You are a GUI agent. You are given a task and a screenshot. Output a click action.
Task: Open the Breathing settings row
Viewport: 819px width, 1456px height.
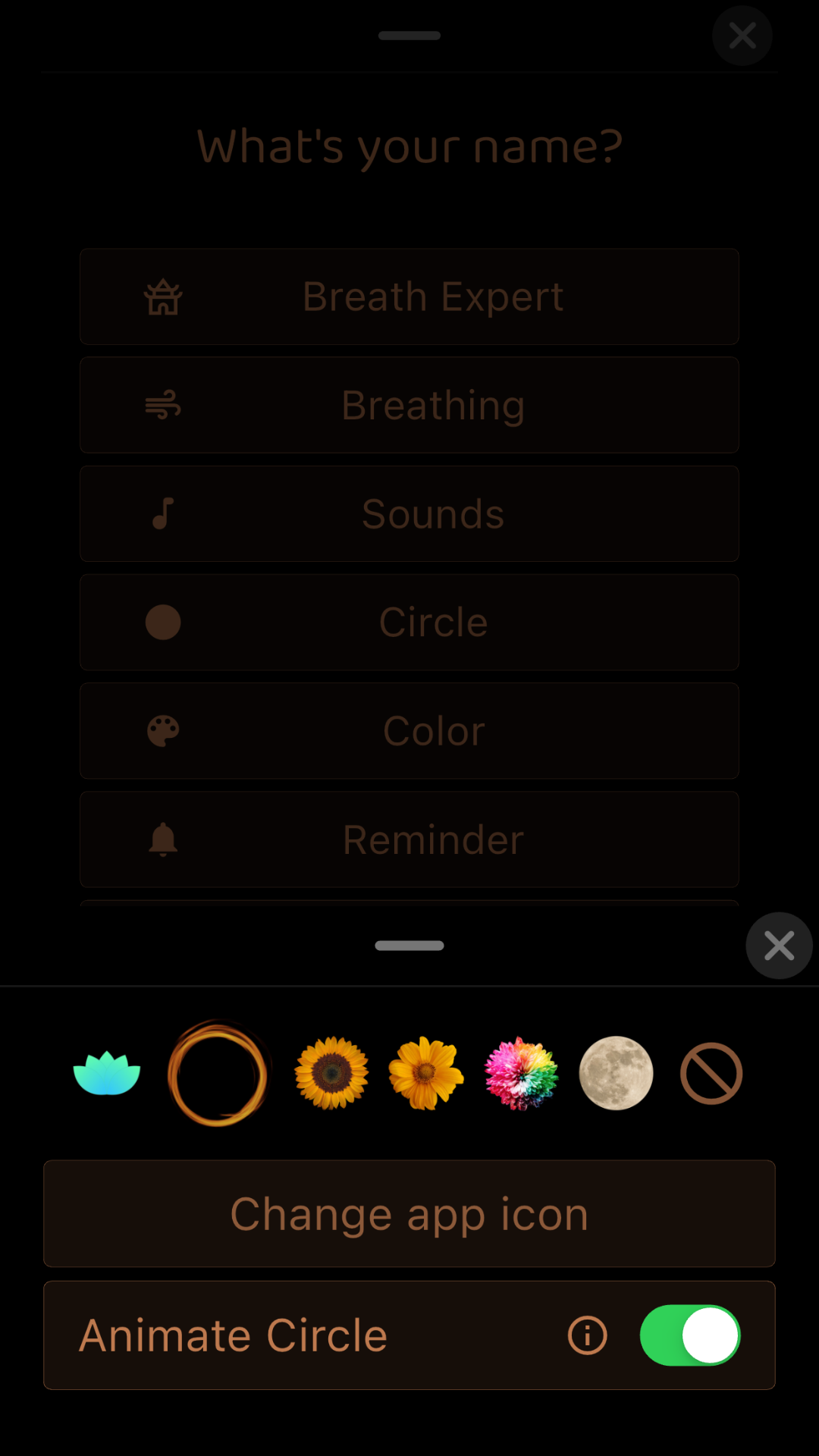coord(409,405)
